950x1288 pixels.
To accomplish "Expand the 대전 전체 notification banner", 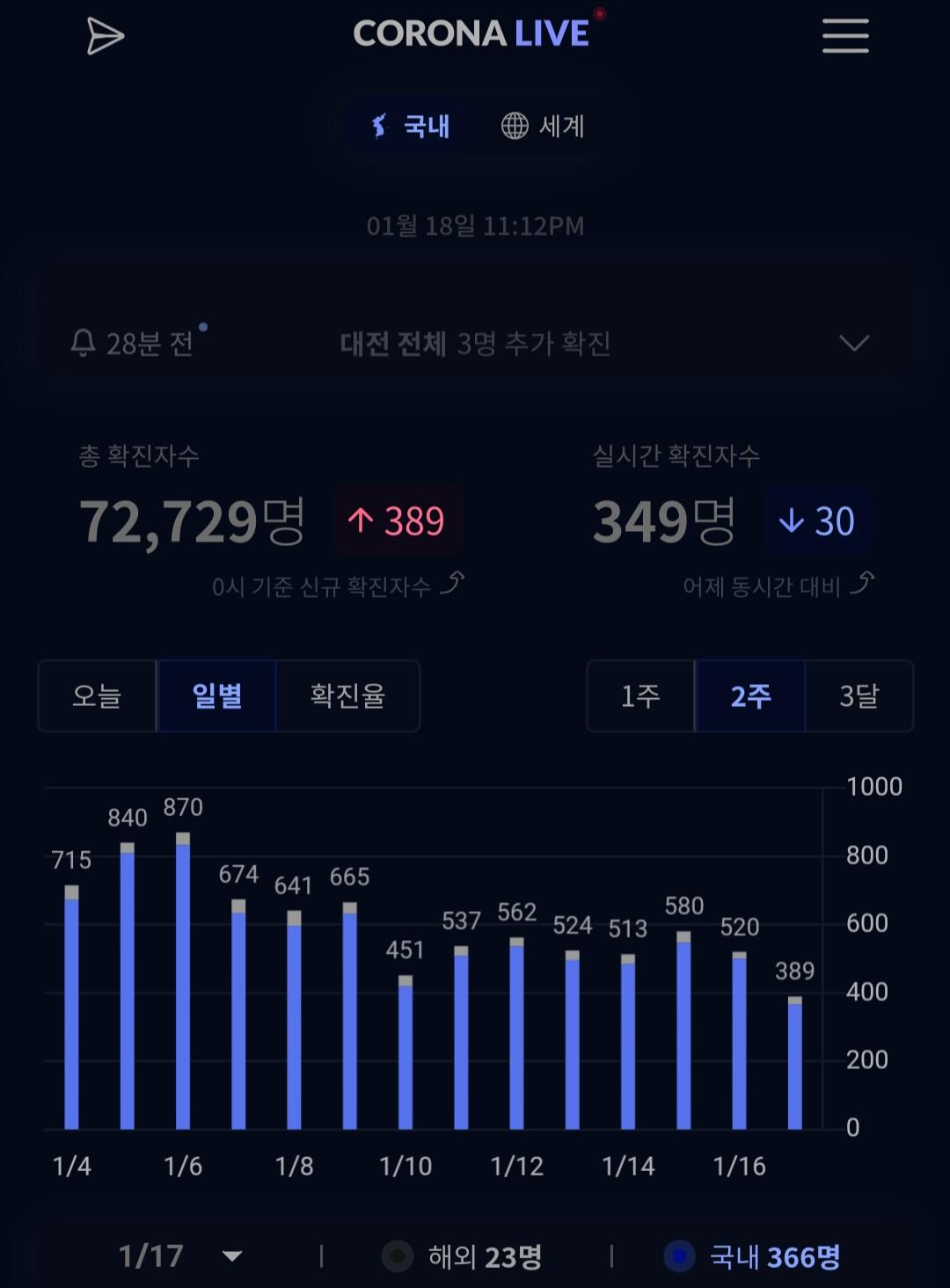I will pyautogui.click(x=475, y=343).
